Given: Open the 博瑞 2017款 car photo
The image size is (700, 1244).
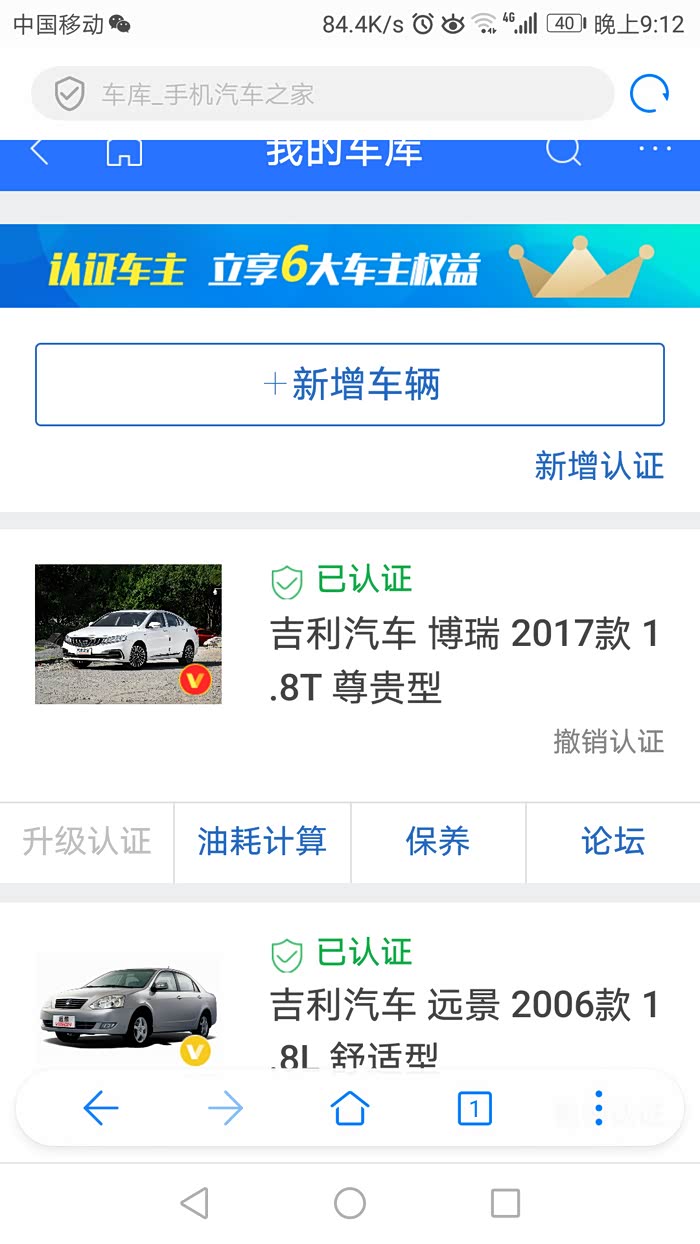Looking at the screenshot, I should click(128, 634).
